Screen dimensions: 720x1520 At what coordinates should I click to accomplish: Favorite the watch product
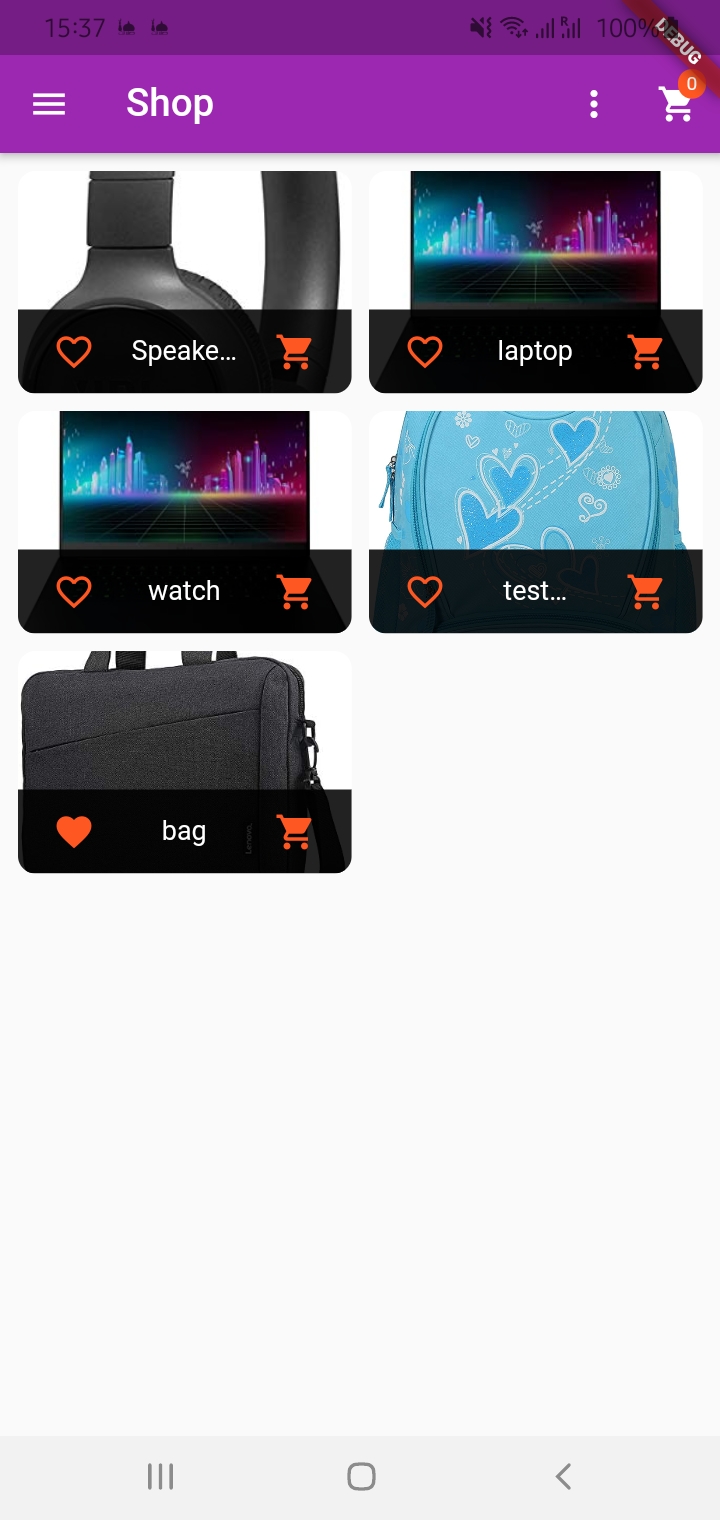pyautogui.click(x=74, y=591)
